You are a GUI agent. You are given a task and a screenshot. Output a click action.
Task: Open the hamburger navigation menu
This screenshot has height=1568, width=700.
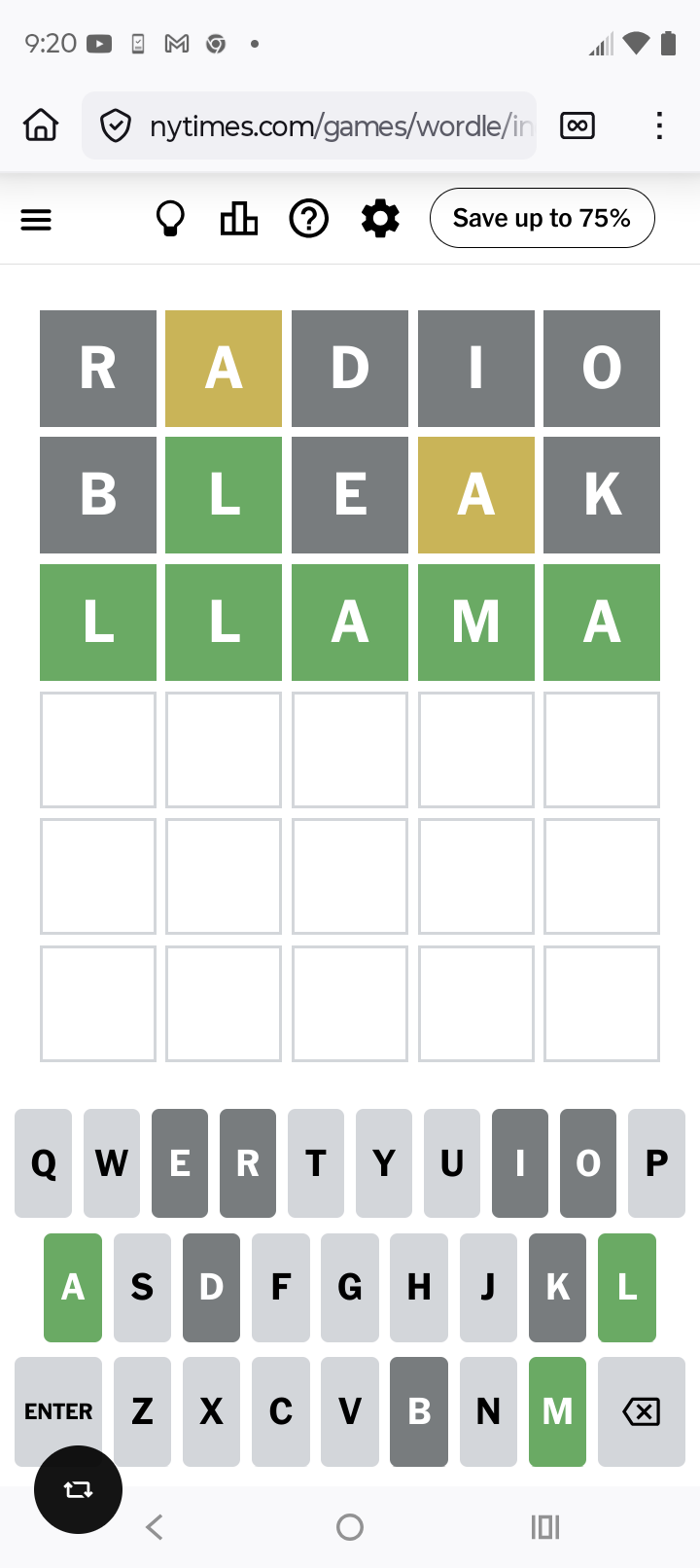(x=36, y=220)
